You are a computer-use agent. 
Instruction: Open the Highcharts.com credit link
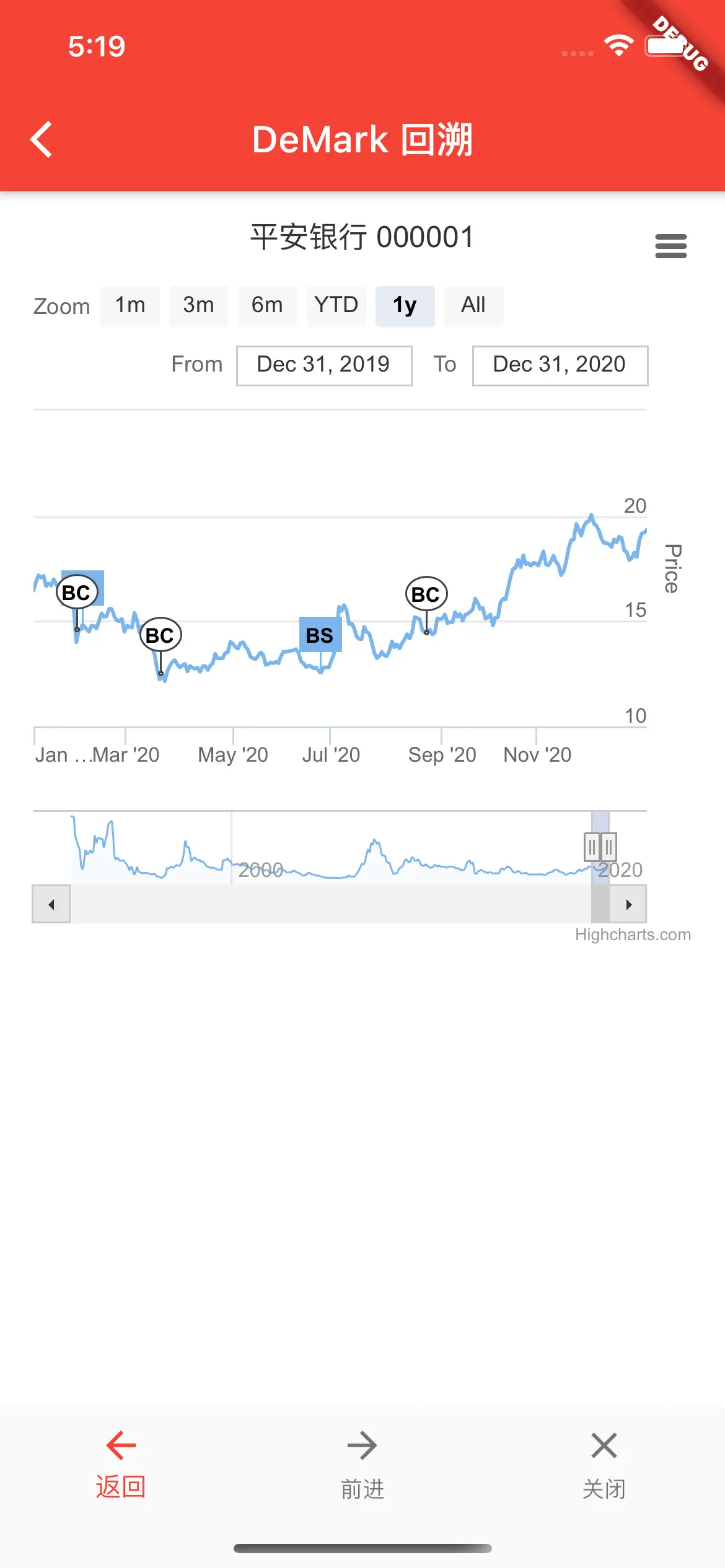[x=633, y=934]
